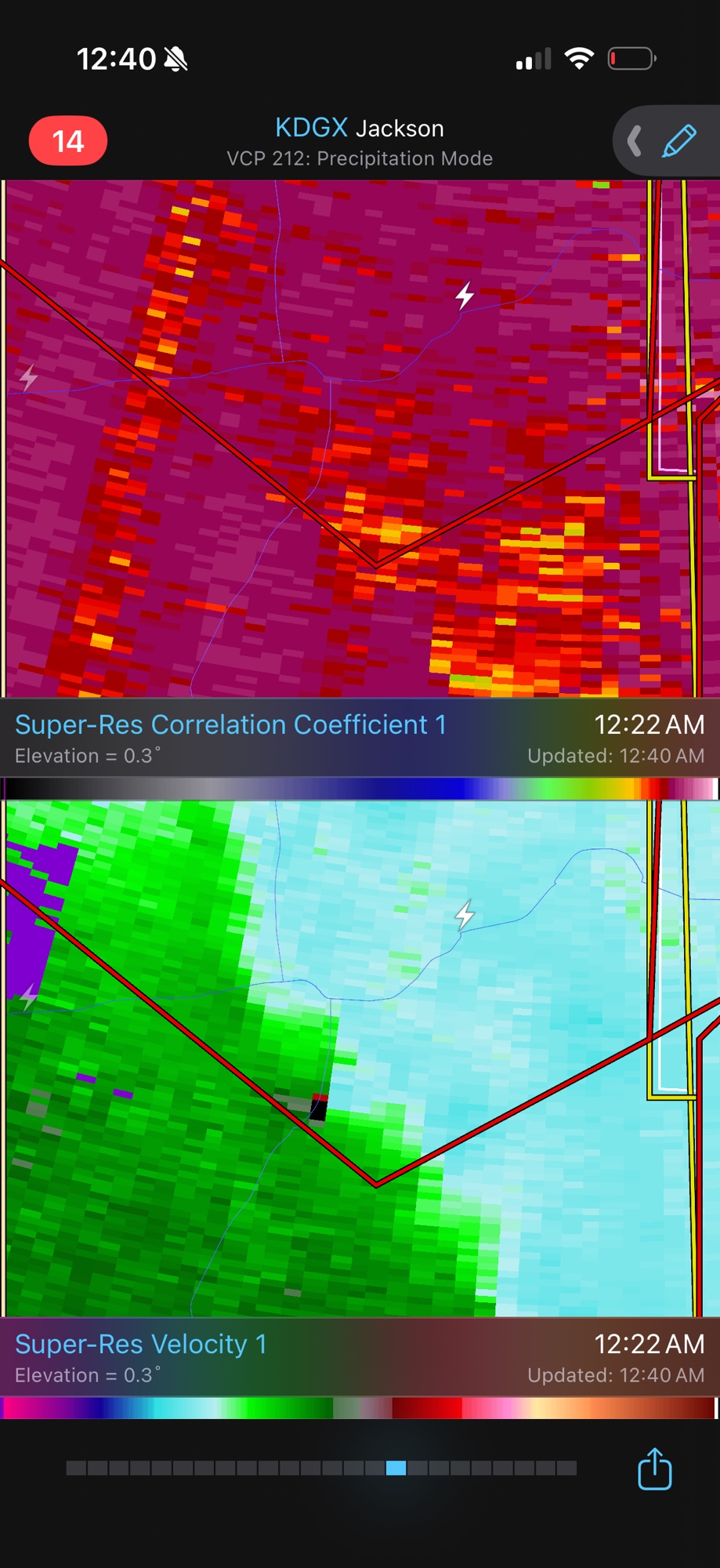Change the Super-Res Correlation Coefficient 1 product

[x=230, y=724]
